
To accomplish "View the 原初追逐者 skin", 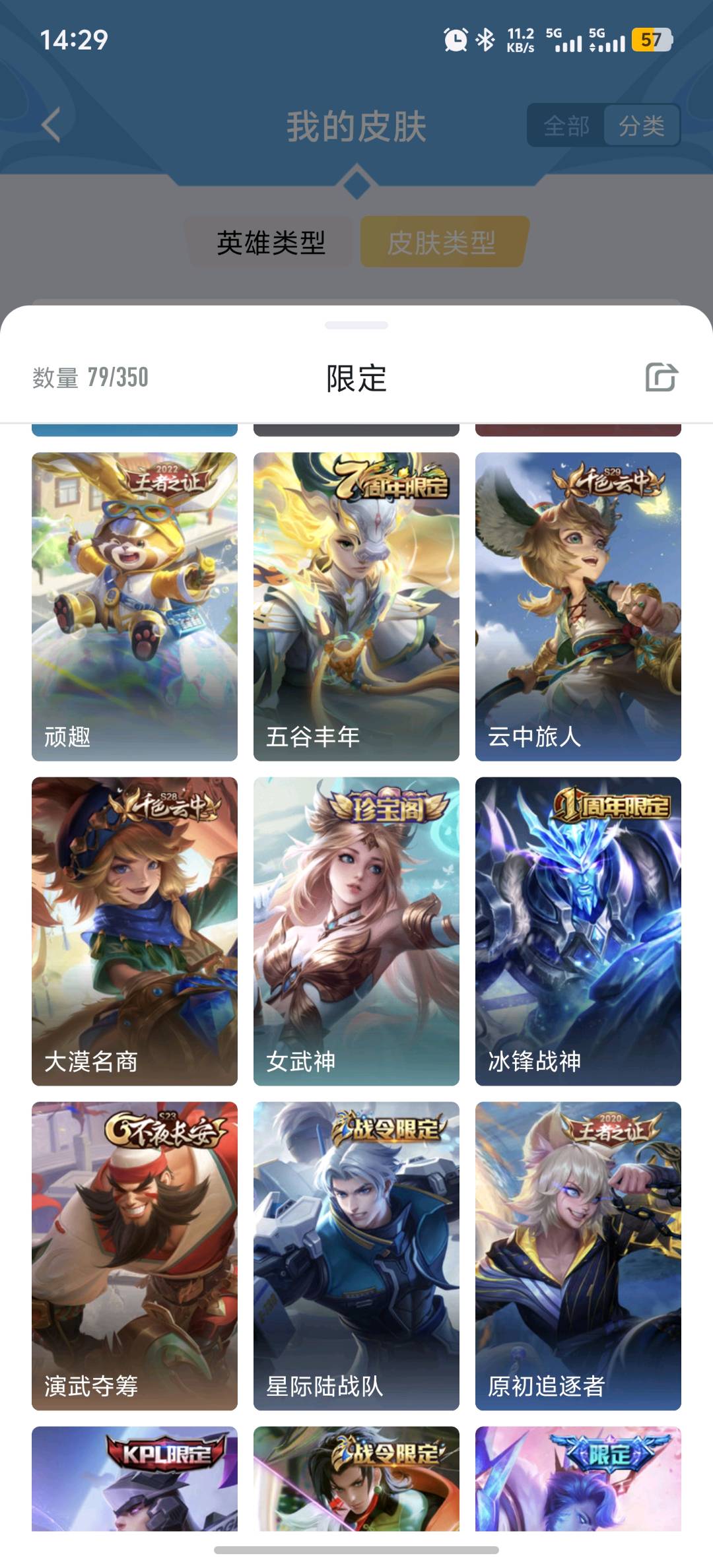I will 578,1255.
